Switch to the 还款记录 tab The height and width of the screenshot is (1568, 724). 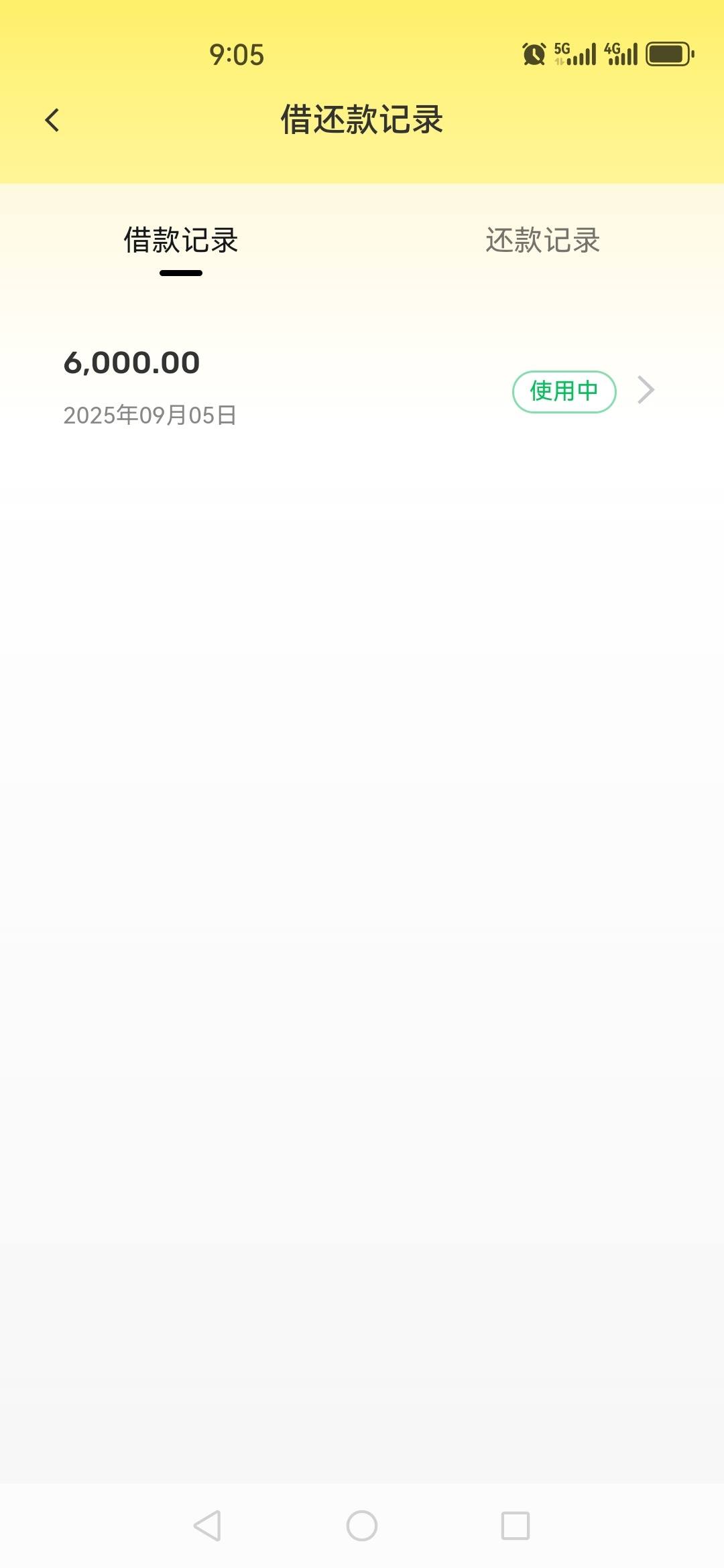pos(542,240)
